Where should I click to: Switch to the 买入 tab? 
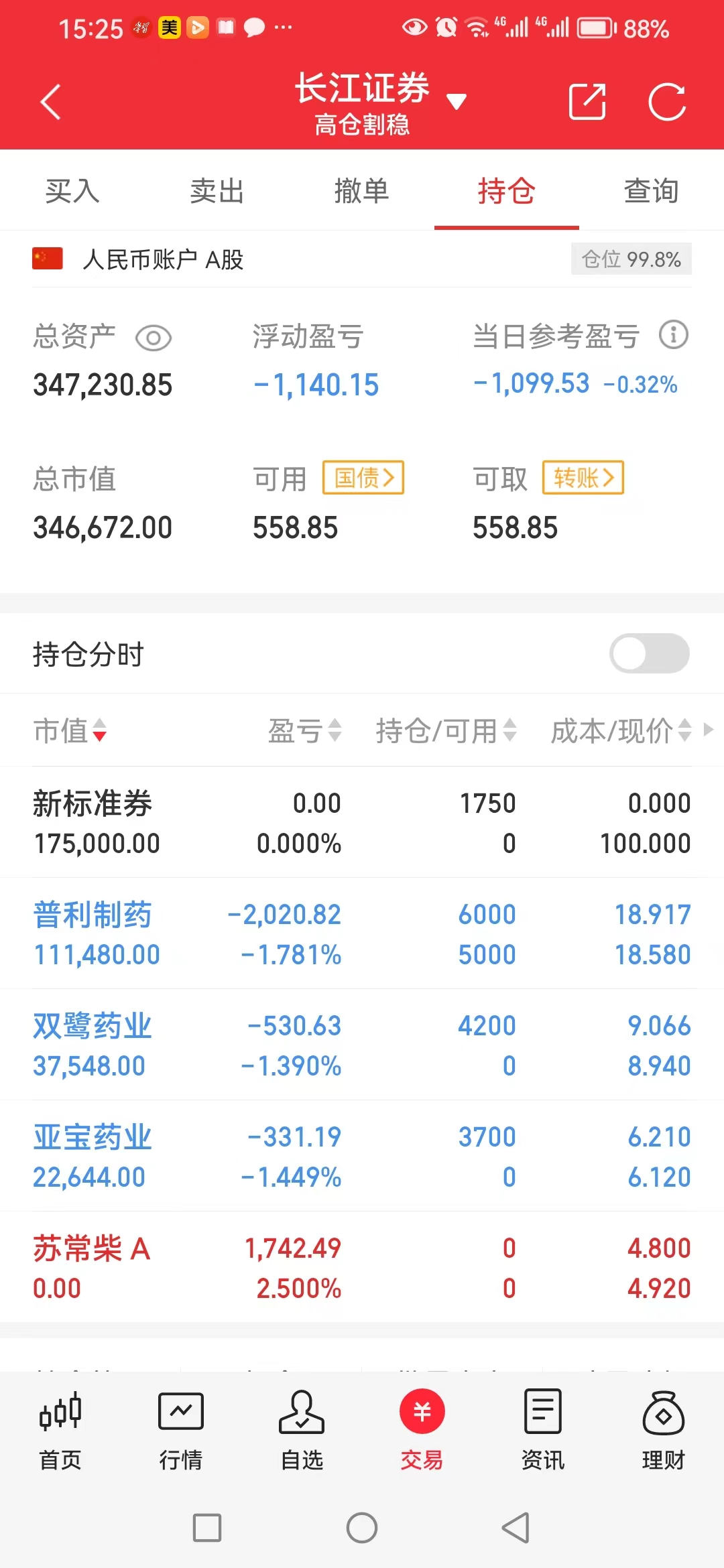point(72,190)
